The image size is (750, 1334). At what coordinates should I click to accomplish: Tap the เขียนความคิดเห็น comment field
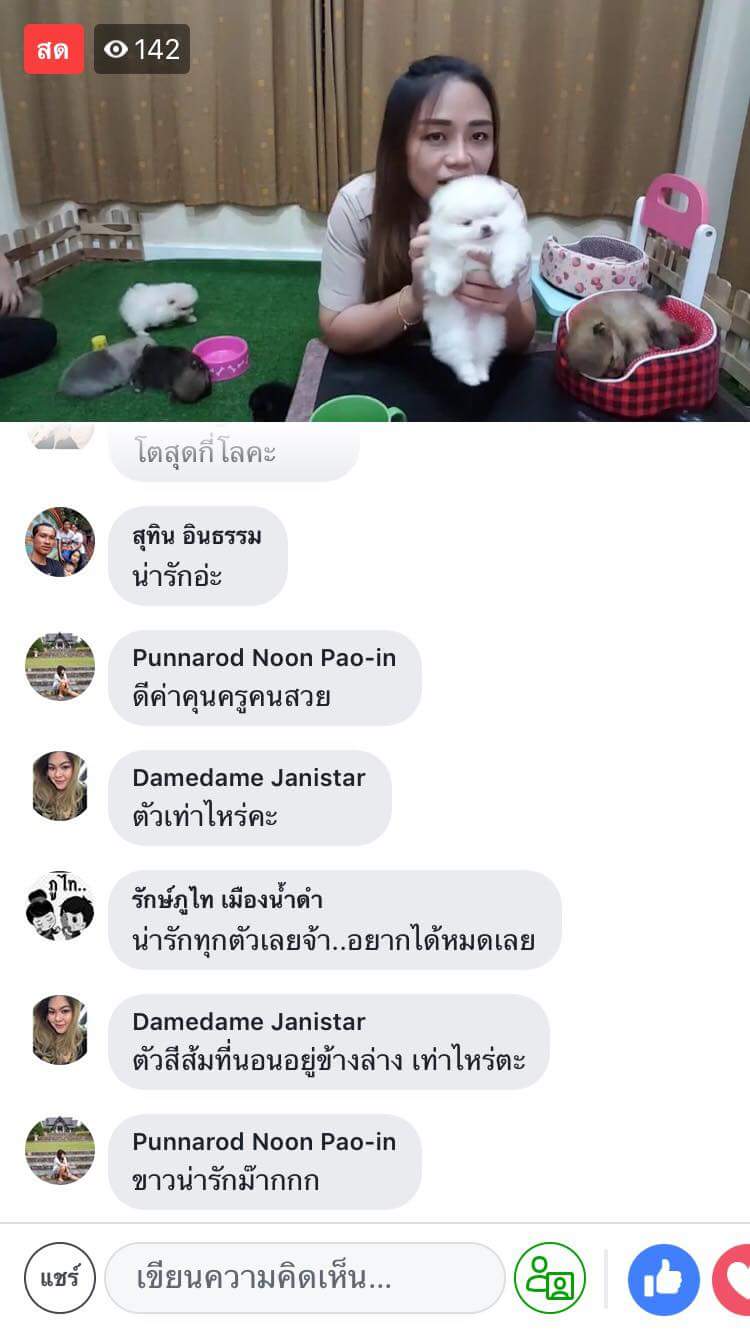304,1277
